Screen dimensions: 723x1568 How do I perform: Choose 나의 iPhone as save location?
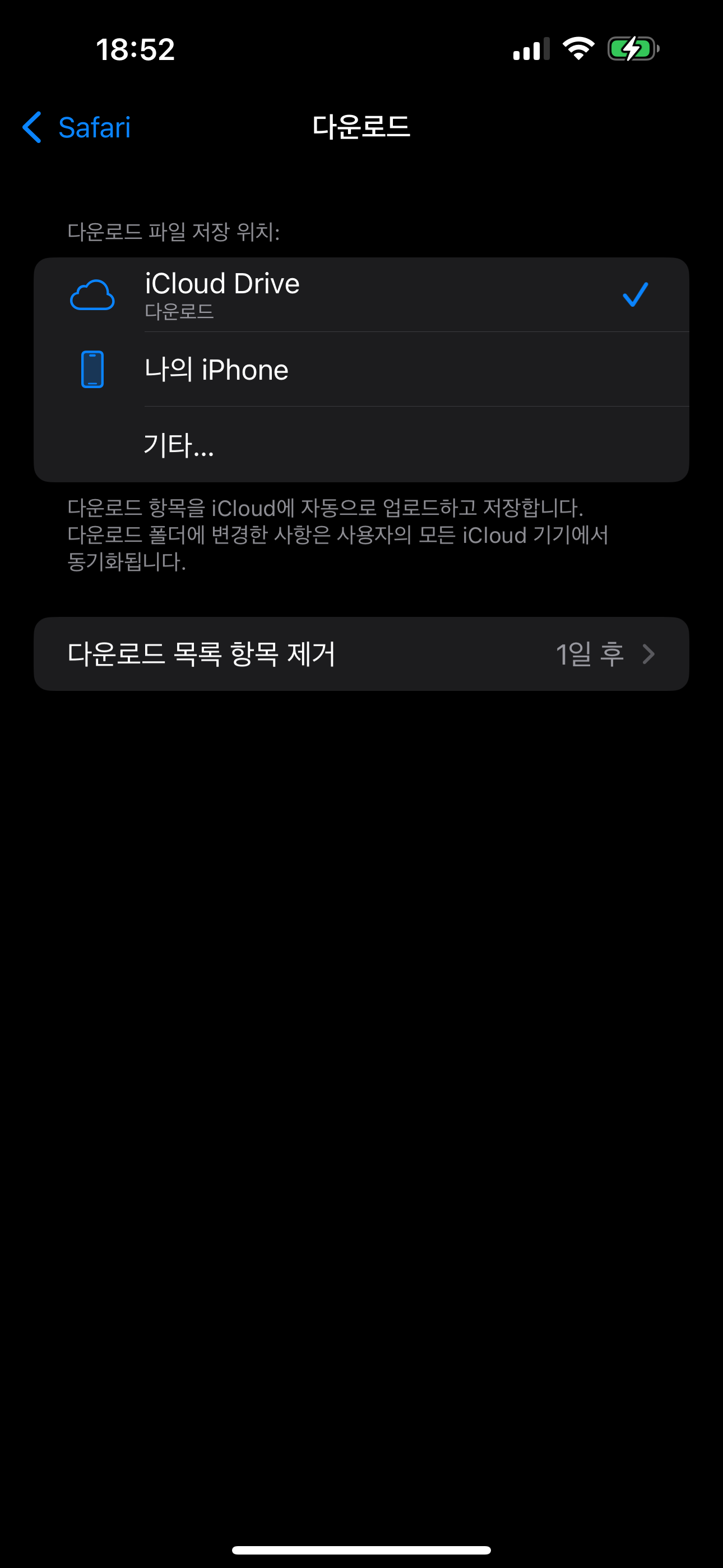[360, 370]
